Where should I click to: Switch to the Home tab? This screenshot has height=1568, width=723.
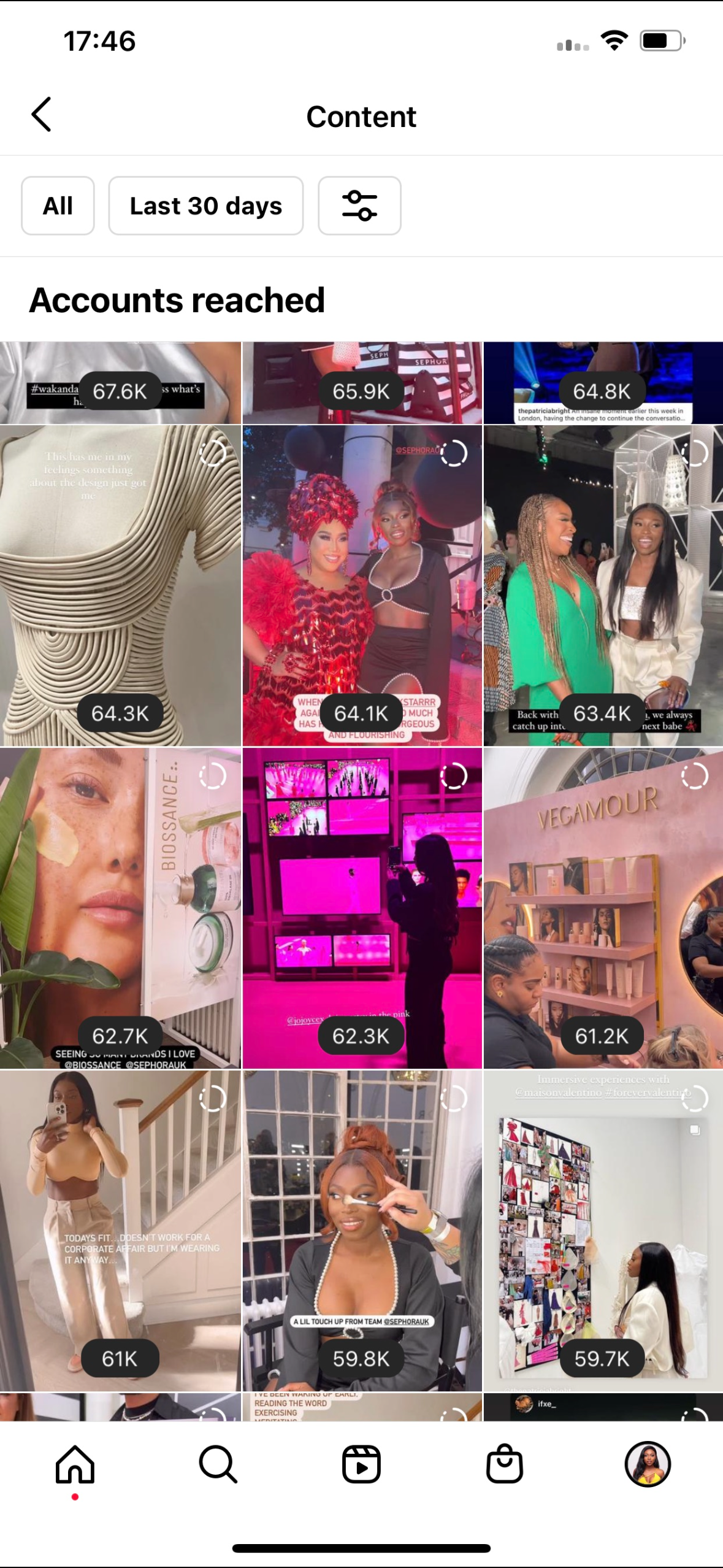point(75,1464)
